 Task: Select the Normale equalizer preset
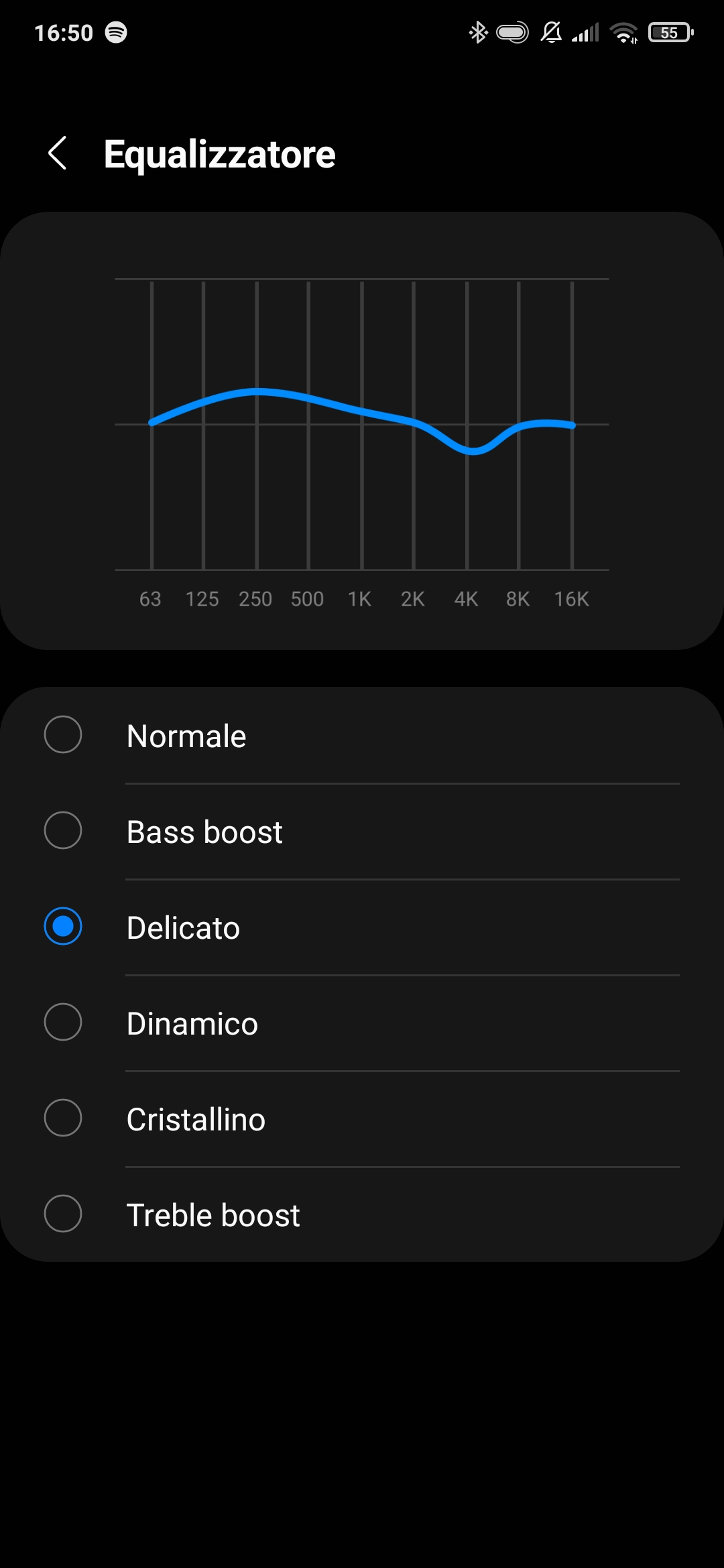tap(63, 735)
